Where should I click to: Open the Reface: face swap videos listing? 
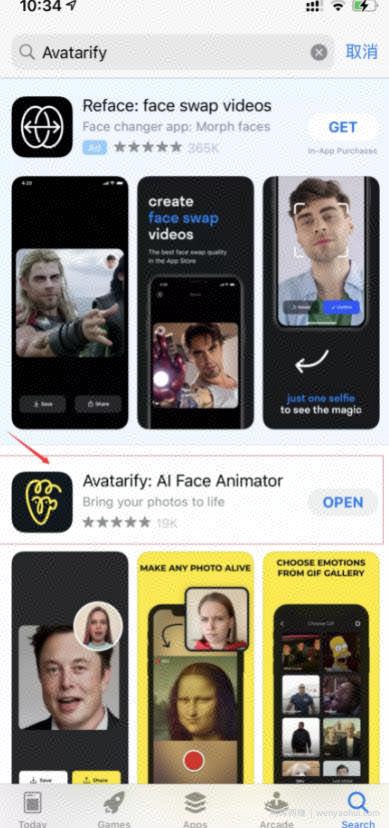177,106
